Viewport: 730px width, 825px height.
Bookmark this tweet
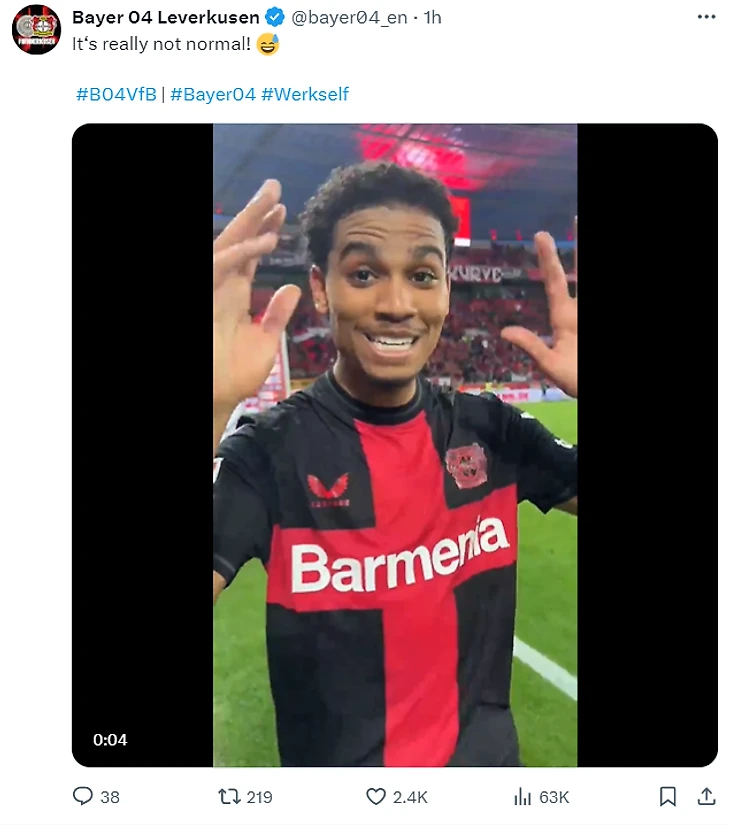pyautogui.click(x=667, y=796)
